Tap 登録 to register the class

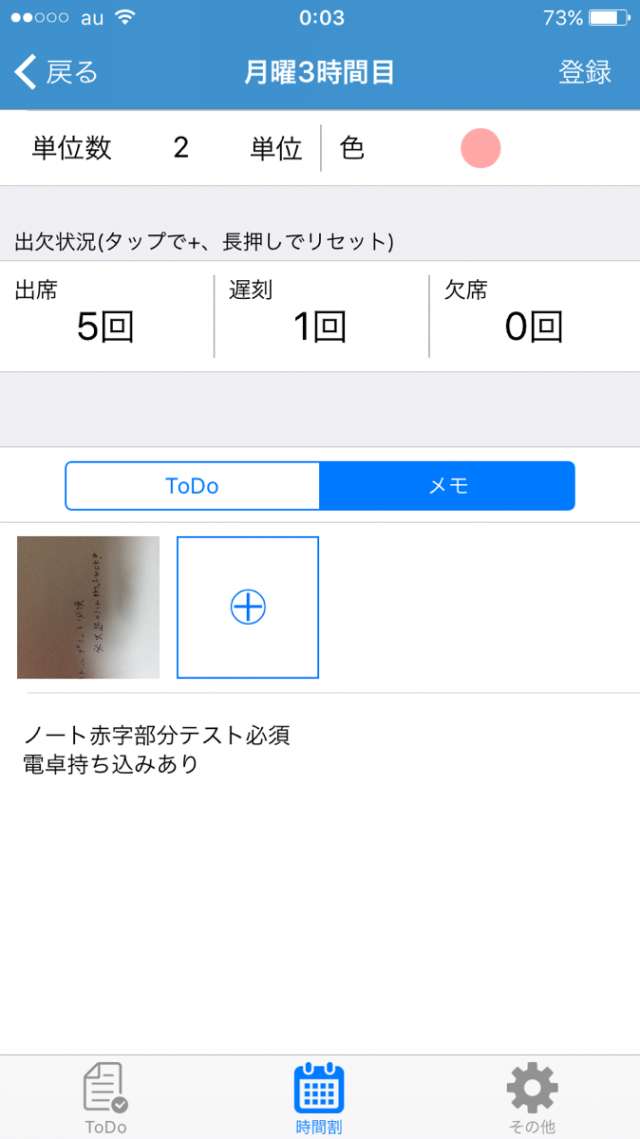tap(584, 72)
